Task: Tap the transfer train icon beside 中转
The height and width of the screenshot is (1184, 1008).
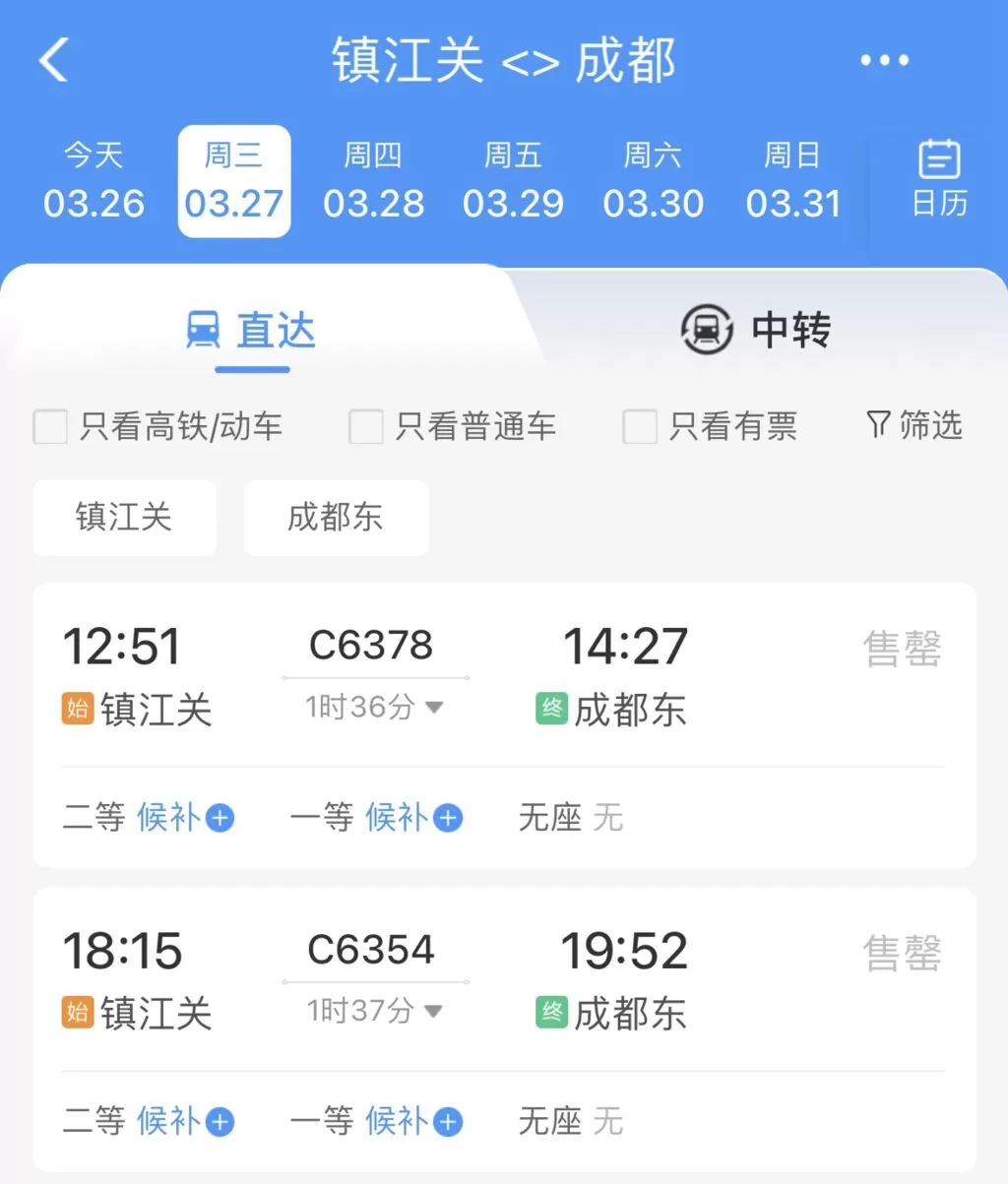Action: tap(707, 330)
